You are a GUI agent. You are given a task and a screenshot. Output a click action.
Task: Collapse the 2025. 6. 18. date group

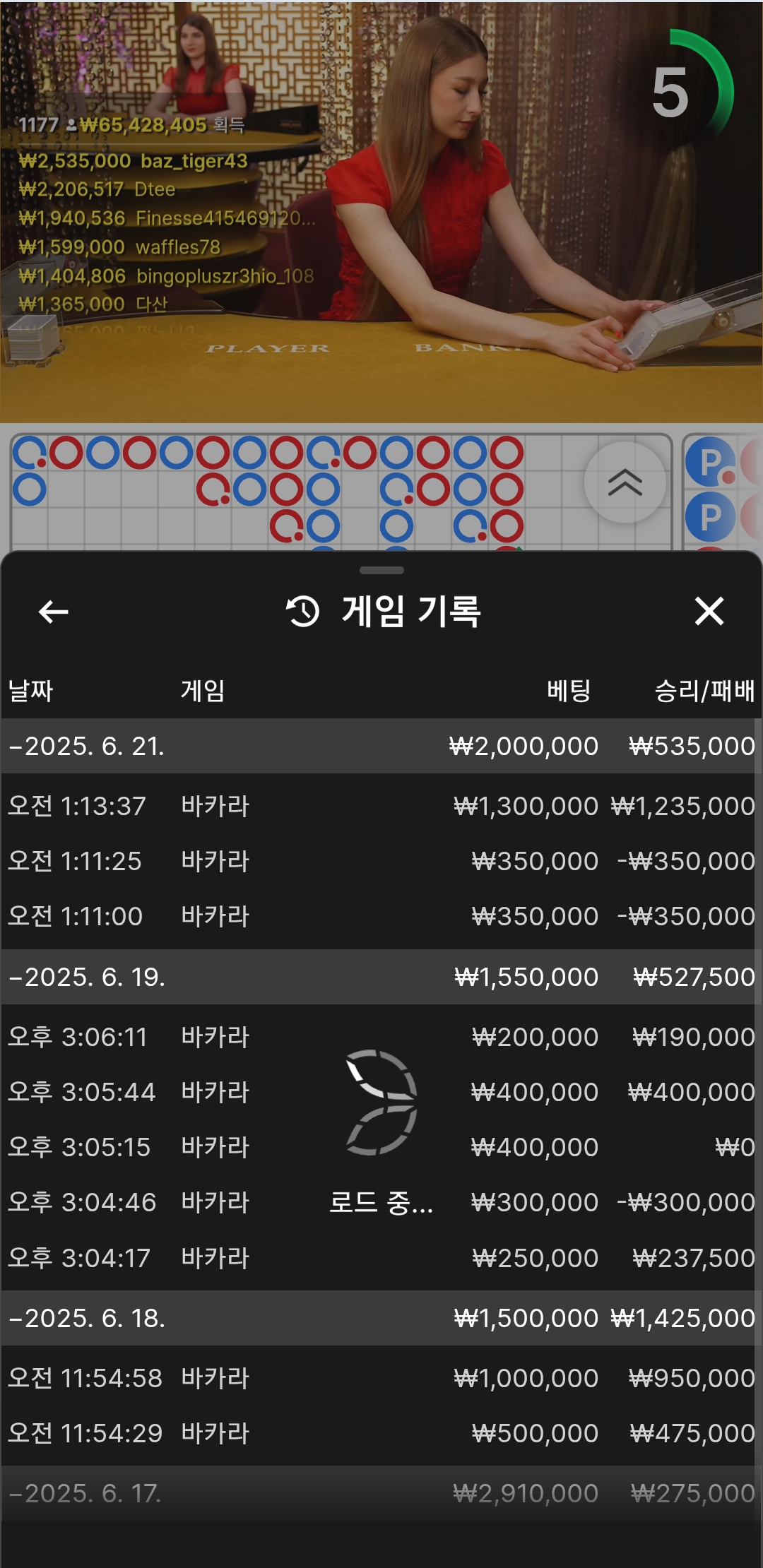381,1319
